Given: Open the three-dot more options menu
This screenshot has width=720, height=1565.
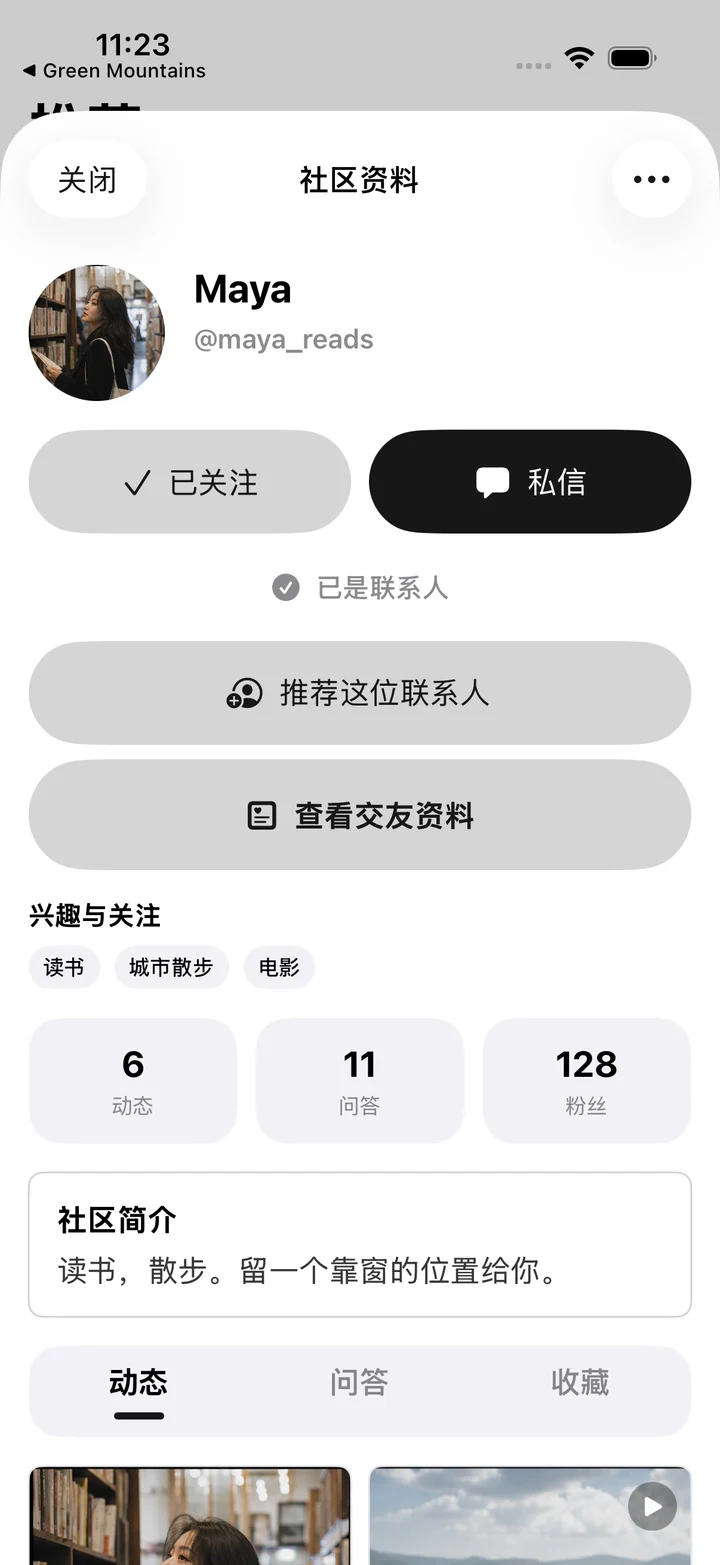Looking at the screenshot, I should point(652,180).
